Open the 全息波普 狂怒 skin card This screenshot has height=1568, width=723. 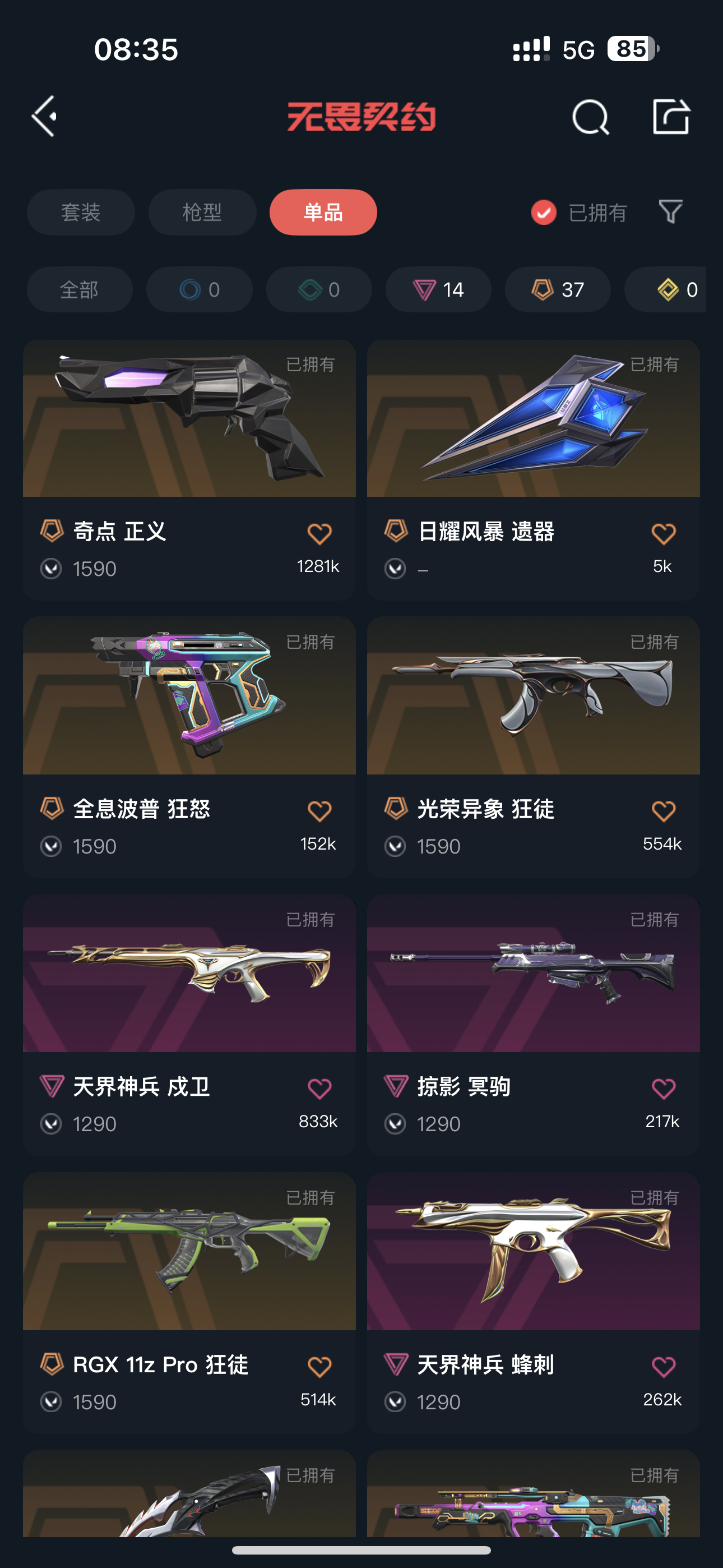(189, 747)
